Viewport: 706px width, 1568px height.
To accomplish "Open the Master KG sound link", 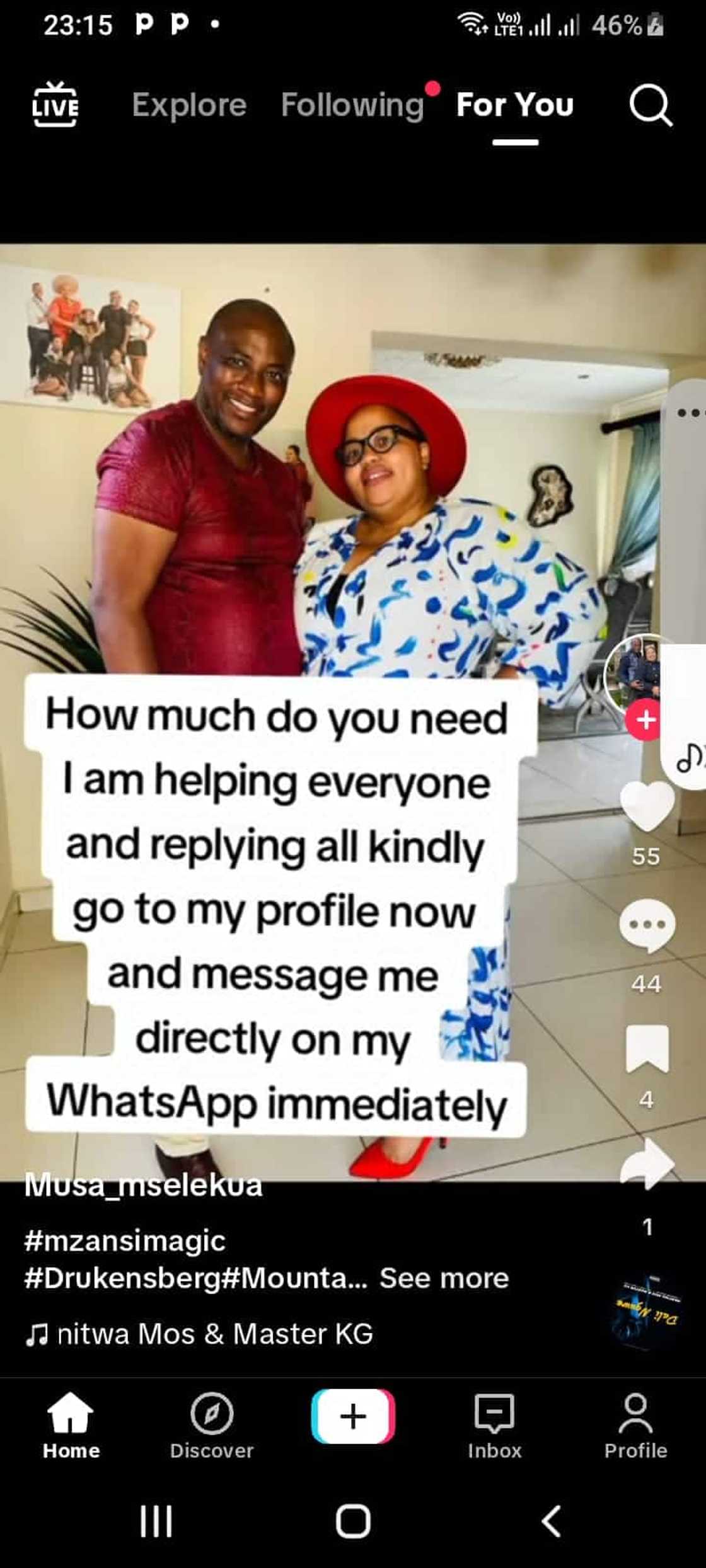I will click(214, 1334).
